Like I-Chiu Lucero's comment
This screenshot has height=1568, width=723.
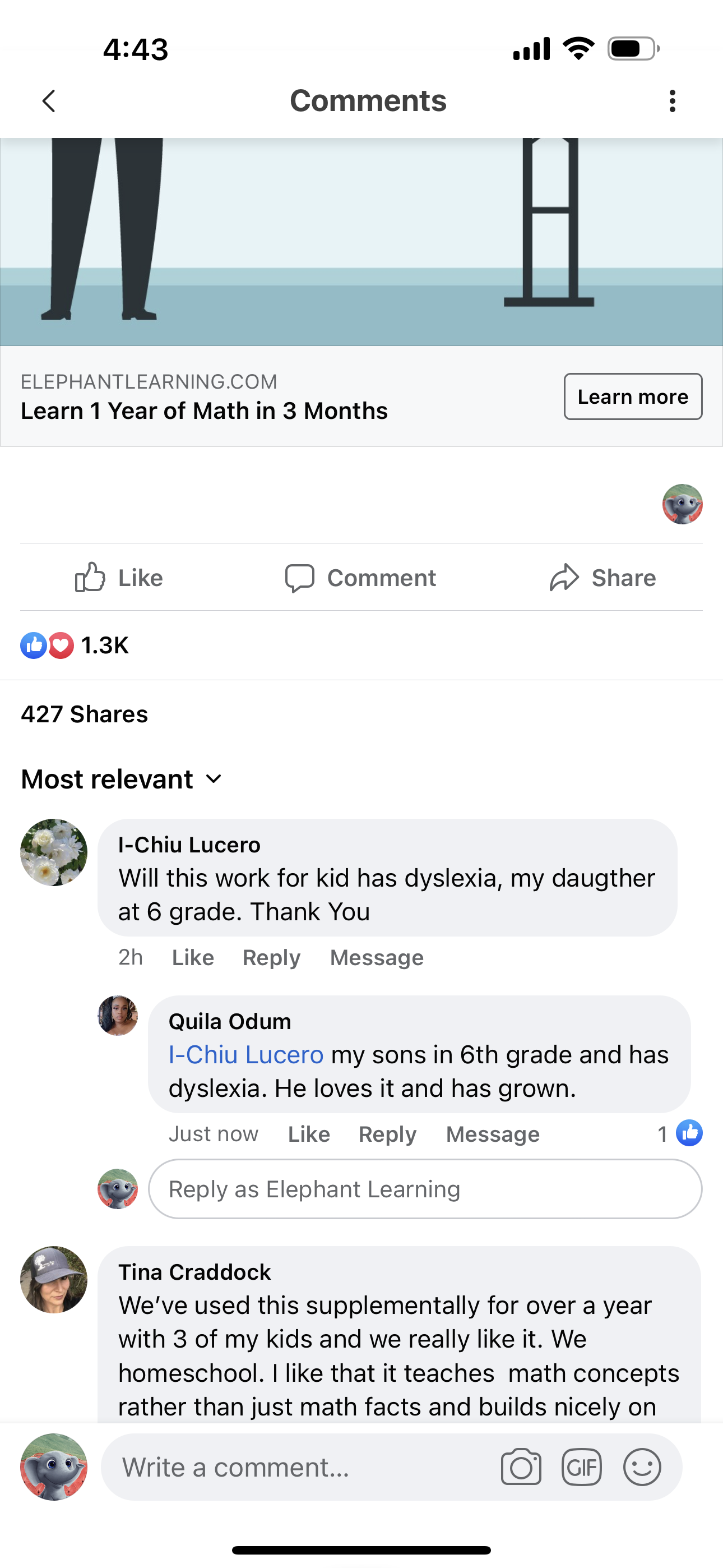click(x=193, y=957)
